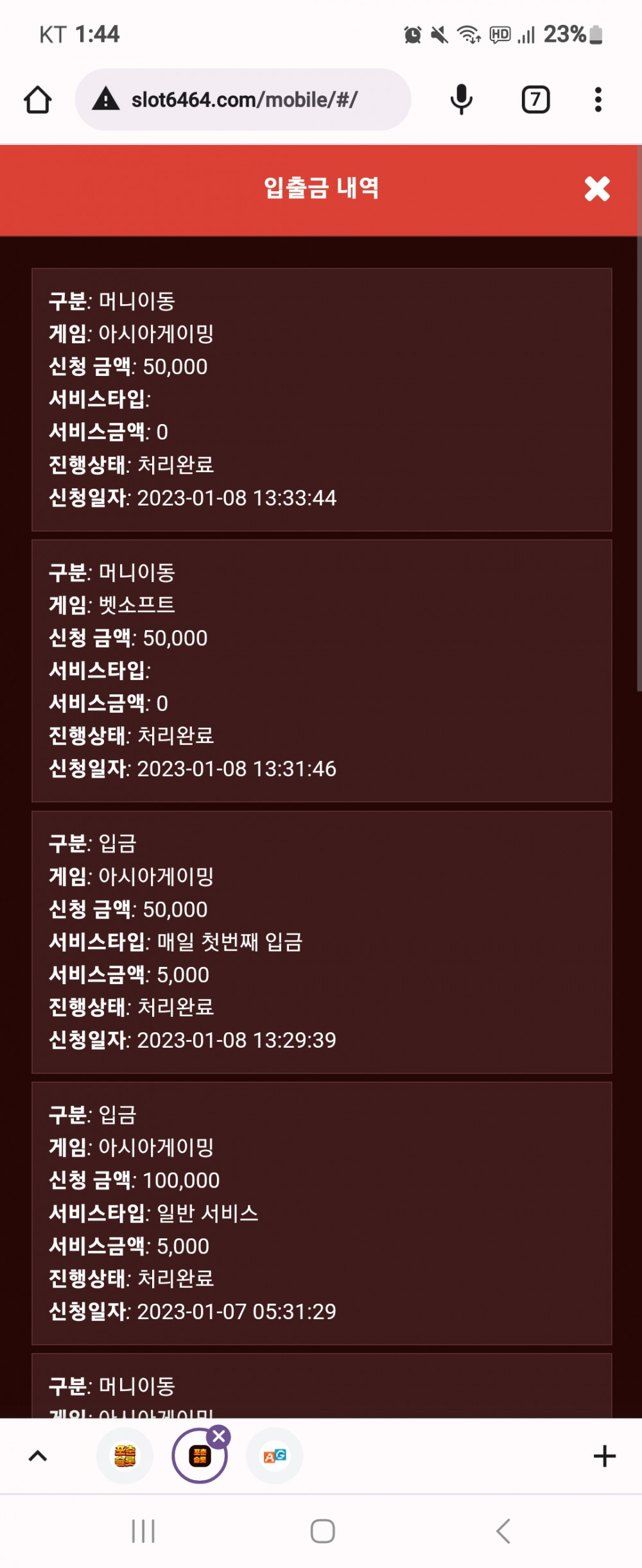Screen dimensions: 642x1568
Task: Open the browser home page
Action: 37,100
